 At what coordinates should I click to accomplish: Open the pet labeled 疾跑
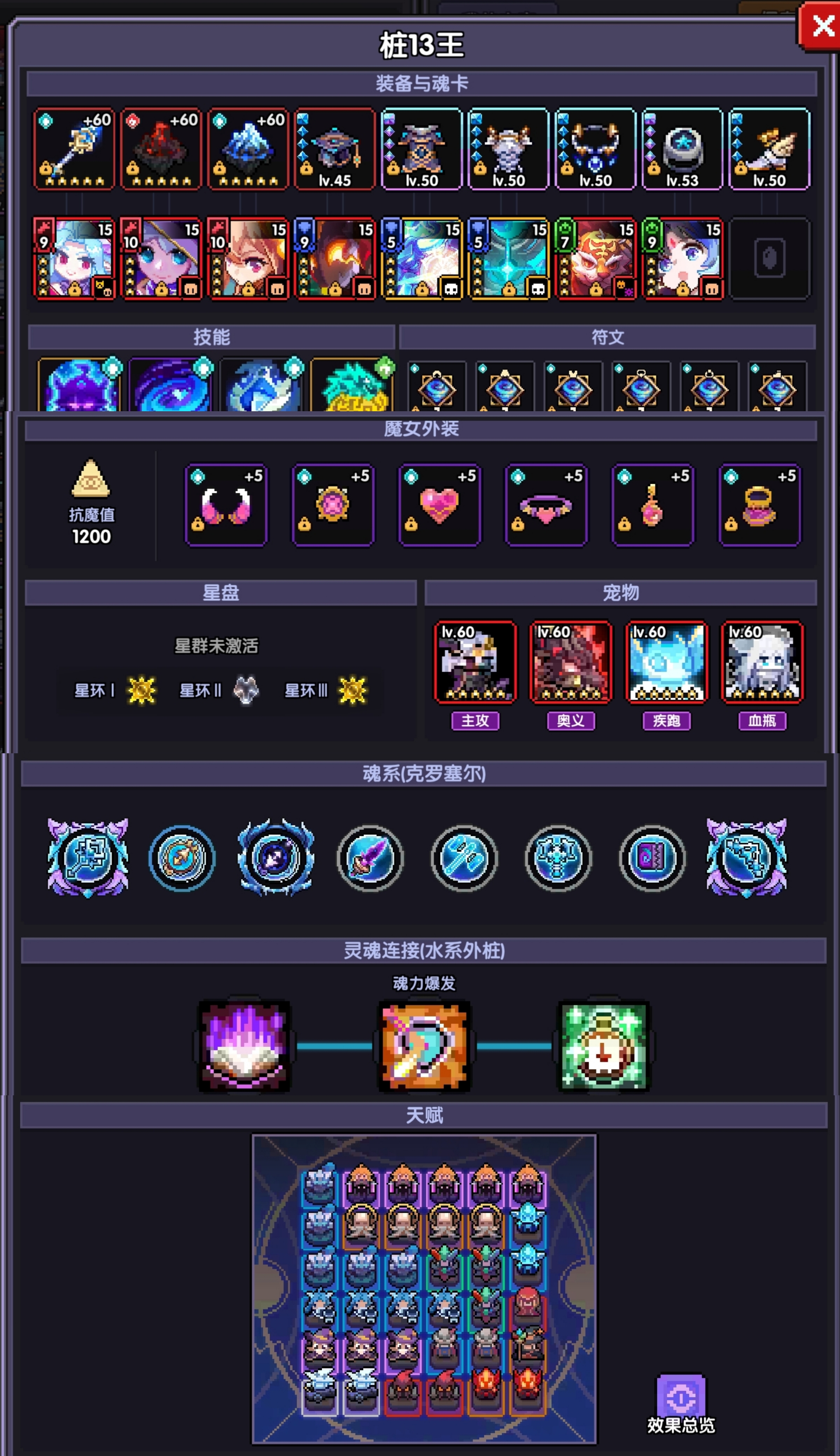click(x=666, y=662)
